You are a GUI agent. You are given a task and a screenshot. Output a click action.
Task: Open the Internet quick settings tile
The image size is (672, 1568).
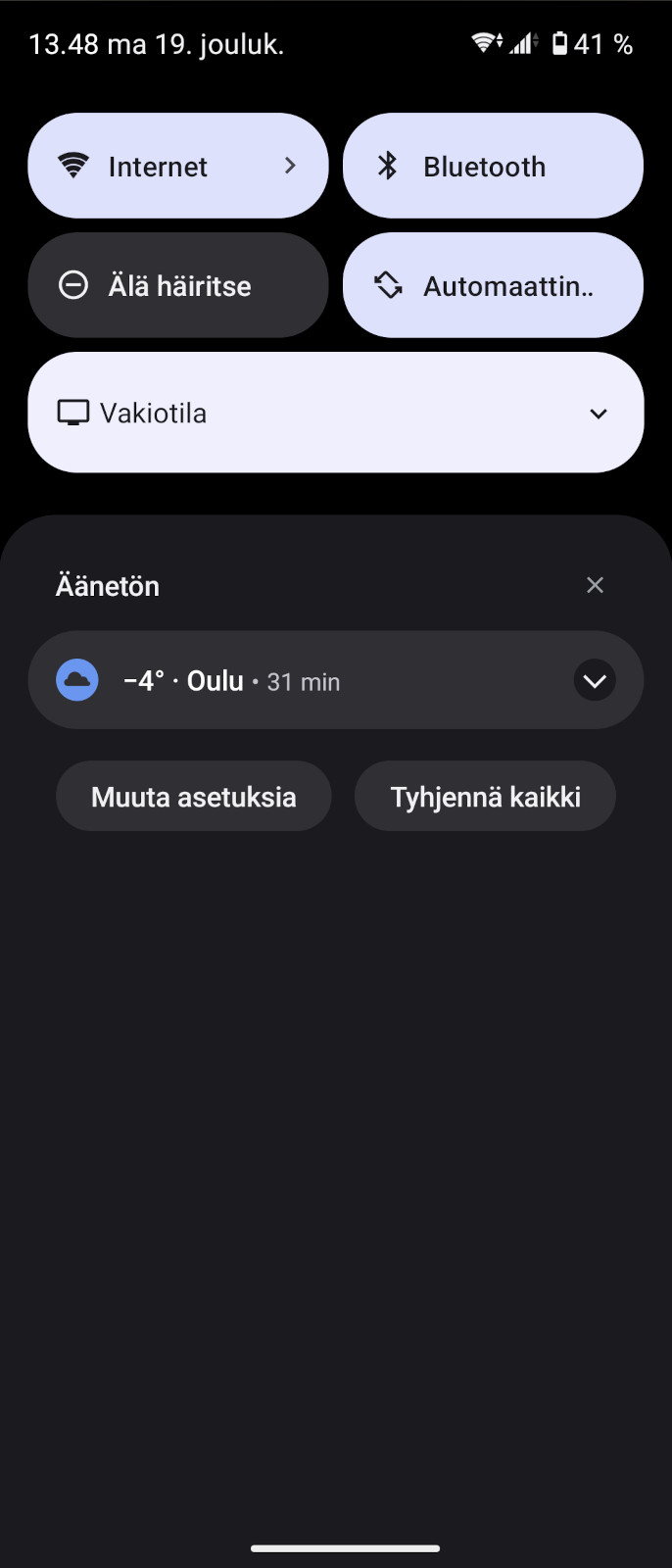tap(177, 166)
